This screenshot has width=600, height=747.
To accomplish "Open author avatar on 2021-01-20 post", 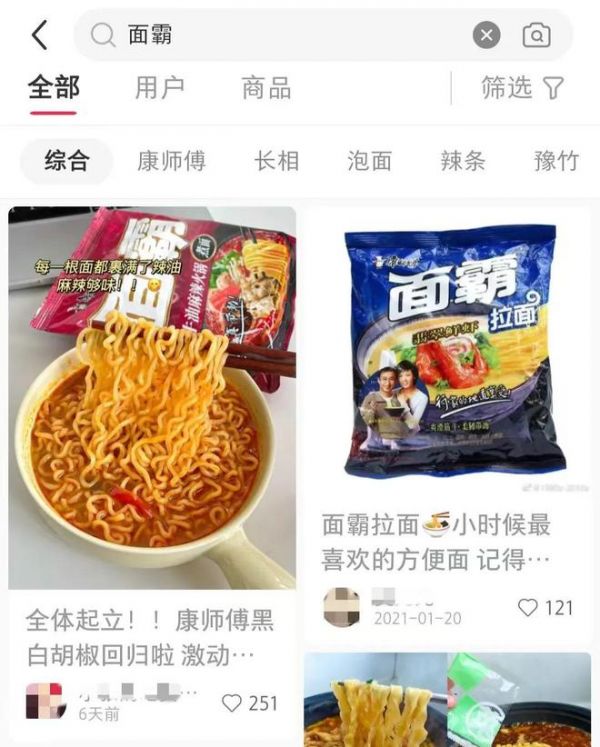I will tap(342, 607).
